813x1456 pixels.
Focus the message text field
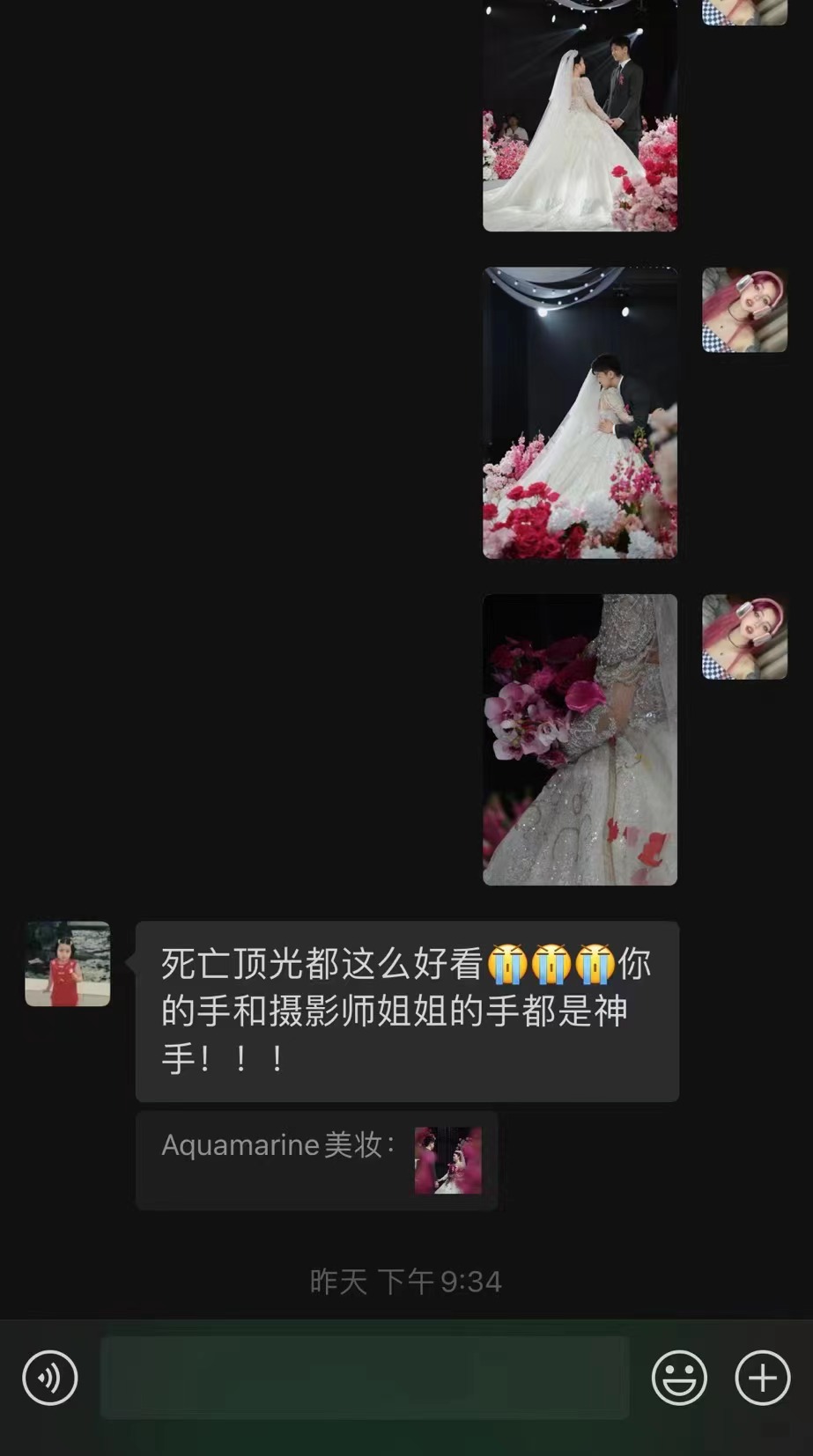tap(365, 1378)
